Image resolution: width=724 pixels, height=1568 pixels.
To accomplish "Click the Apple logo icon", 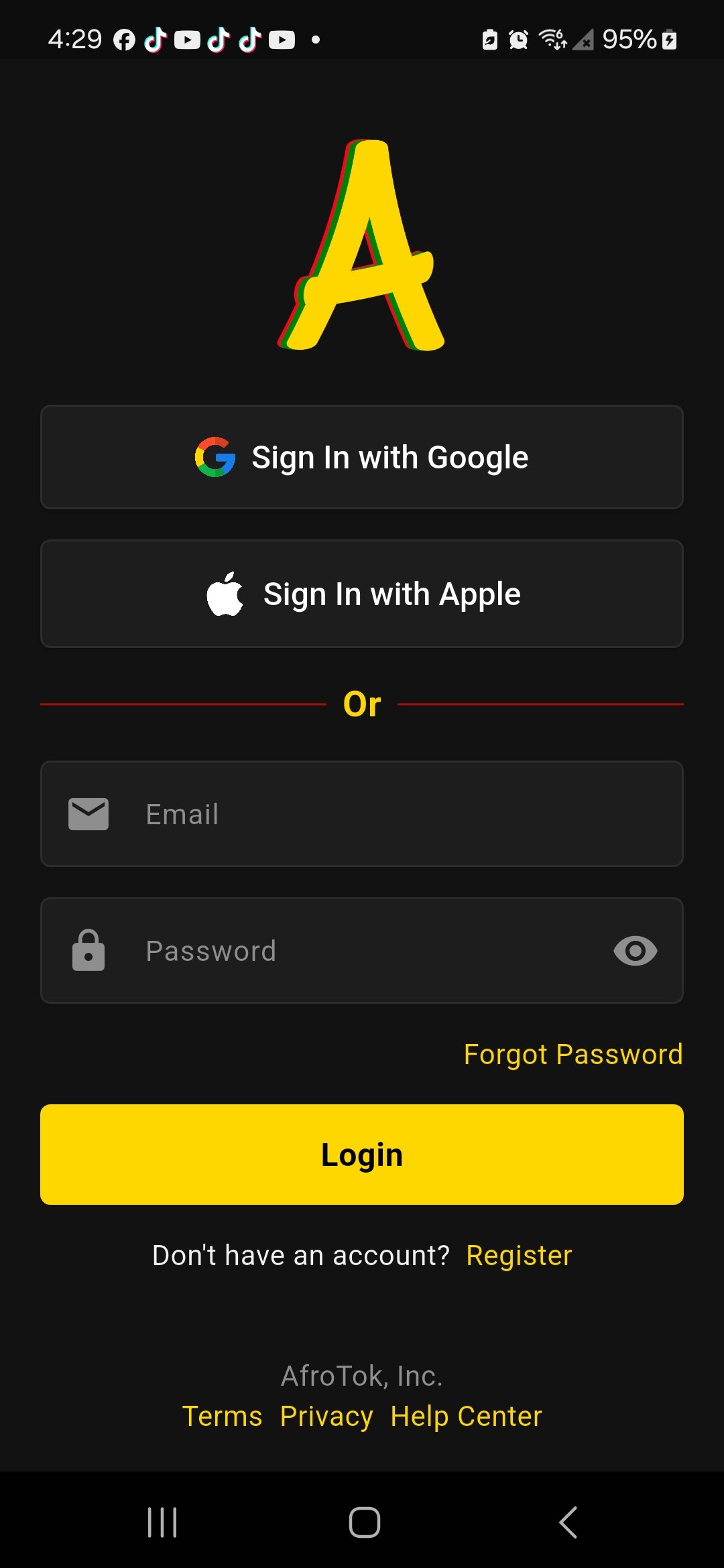I will [226, 593].
